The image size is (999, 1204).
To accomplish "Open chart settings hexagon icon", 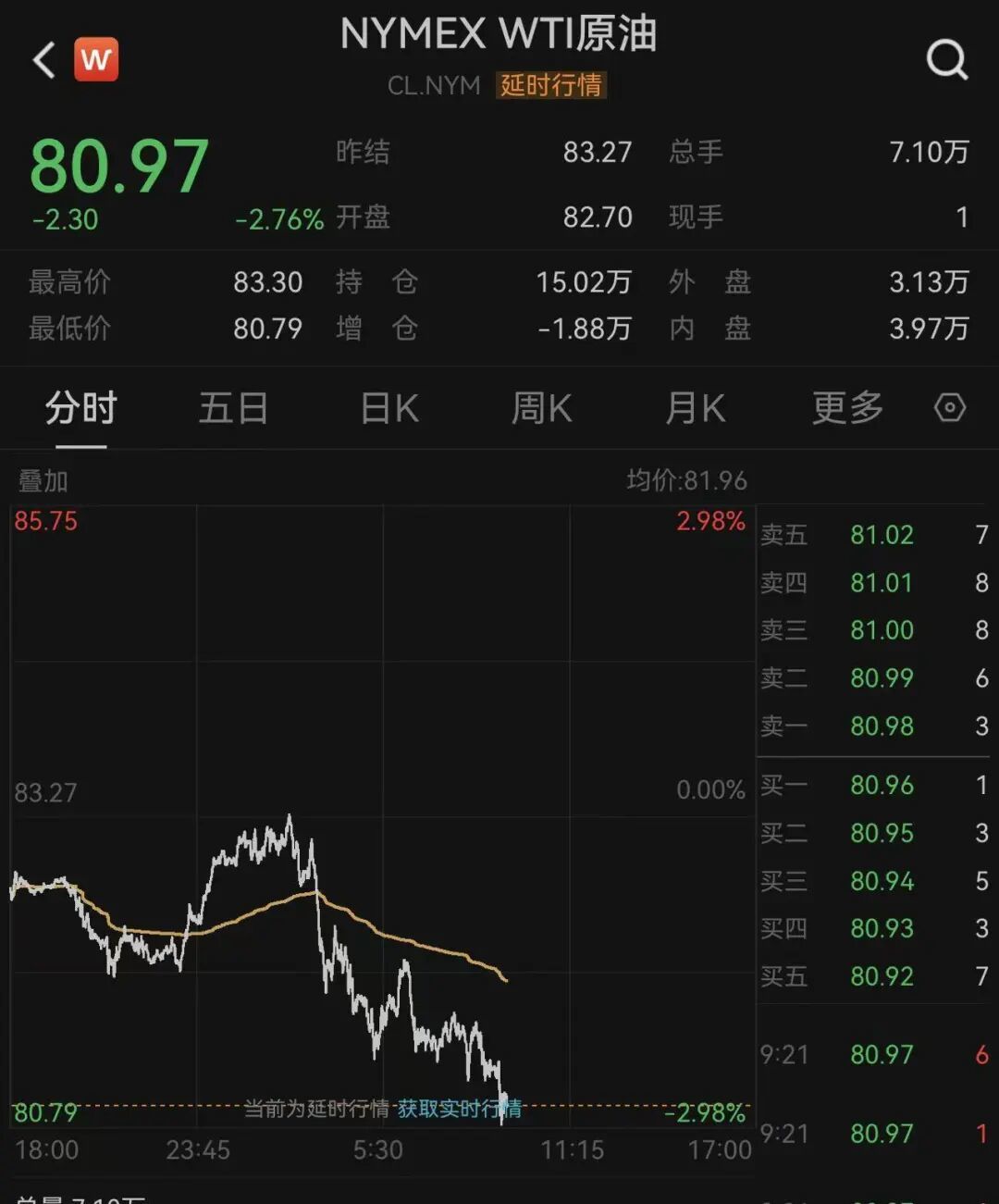I will coord(950,408).
